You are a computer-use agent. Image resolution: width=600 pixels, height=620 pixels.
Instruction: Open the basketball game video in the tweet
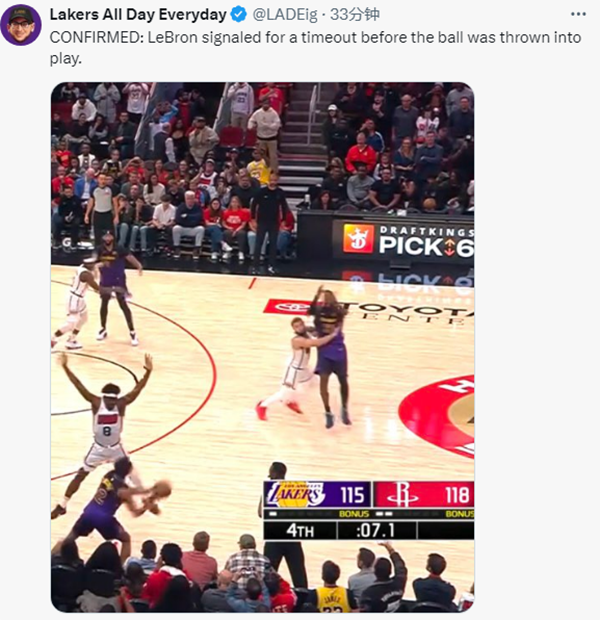click(262, 346)
